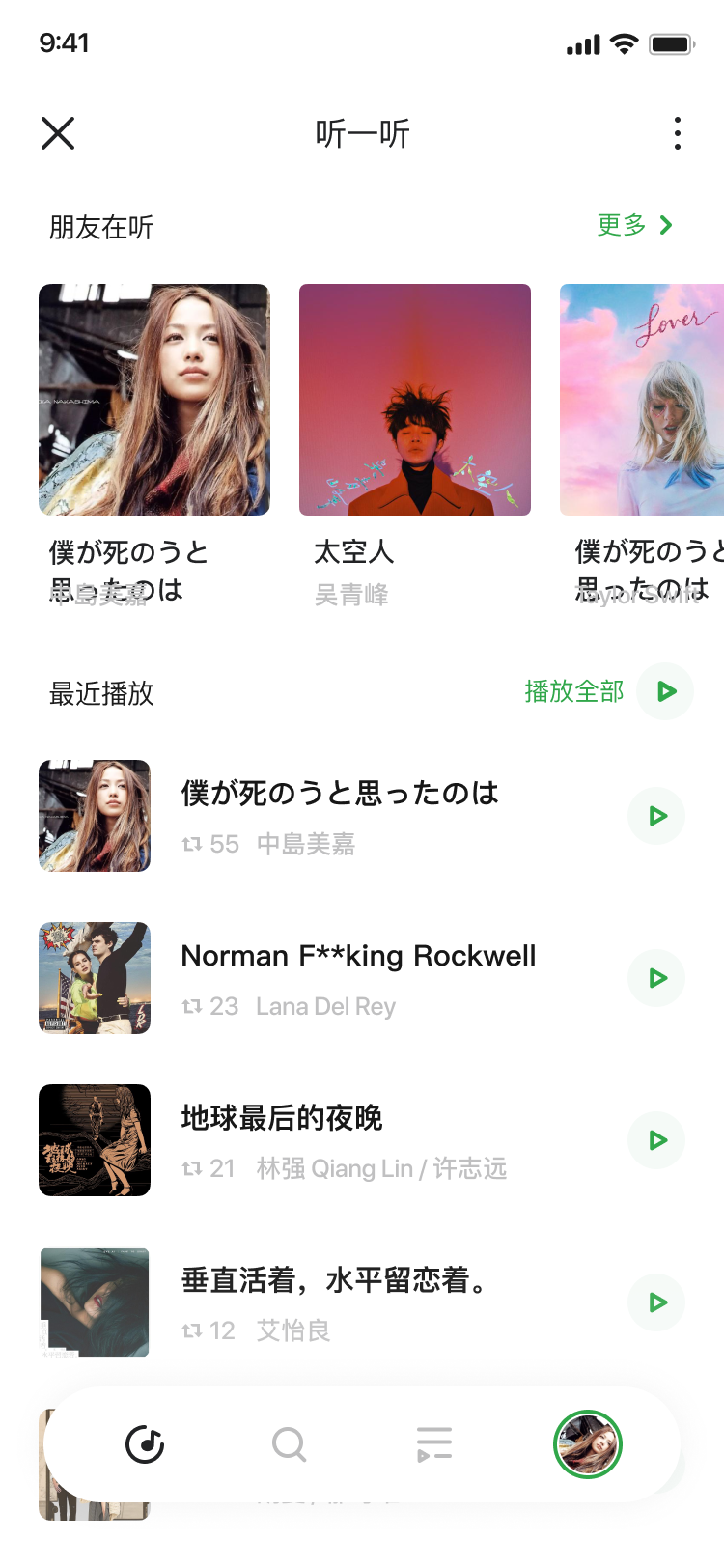Switch to the search tab

289,1444
